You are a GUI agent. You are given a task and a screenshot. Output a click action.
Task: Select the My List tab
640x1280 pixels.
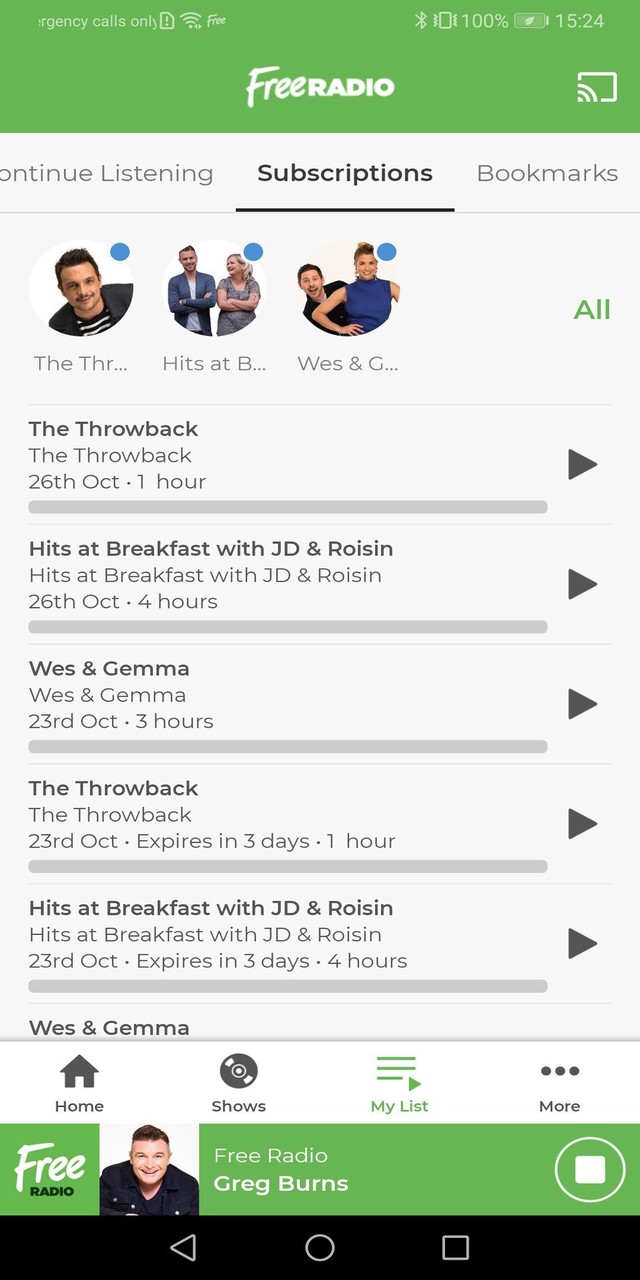[399, 1083]
